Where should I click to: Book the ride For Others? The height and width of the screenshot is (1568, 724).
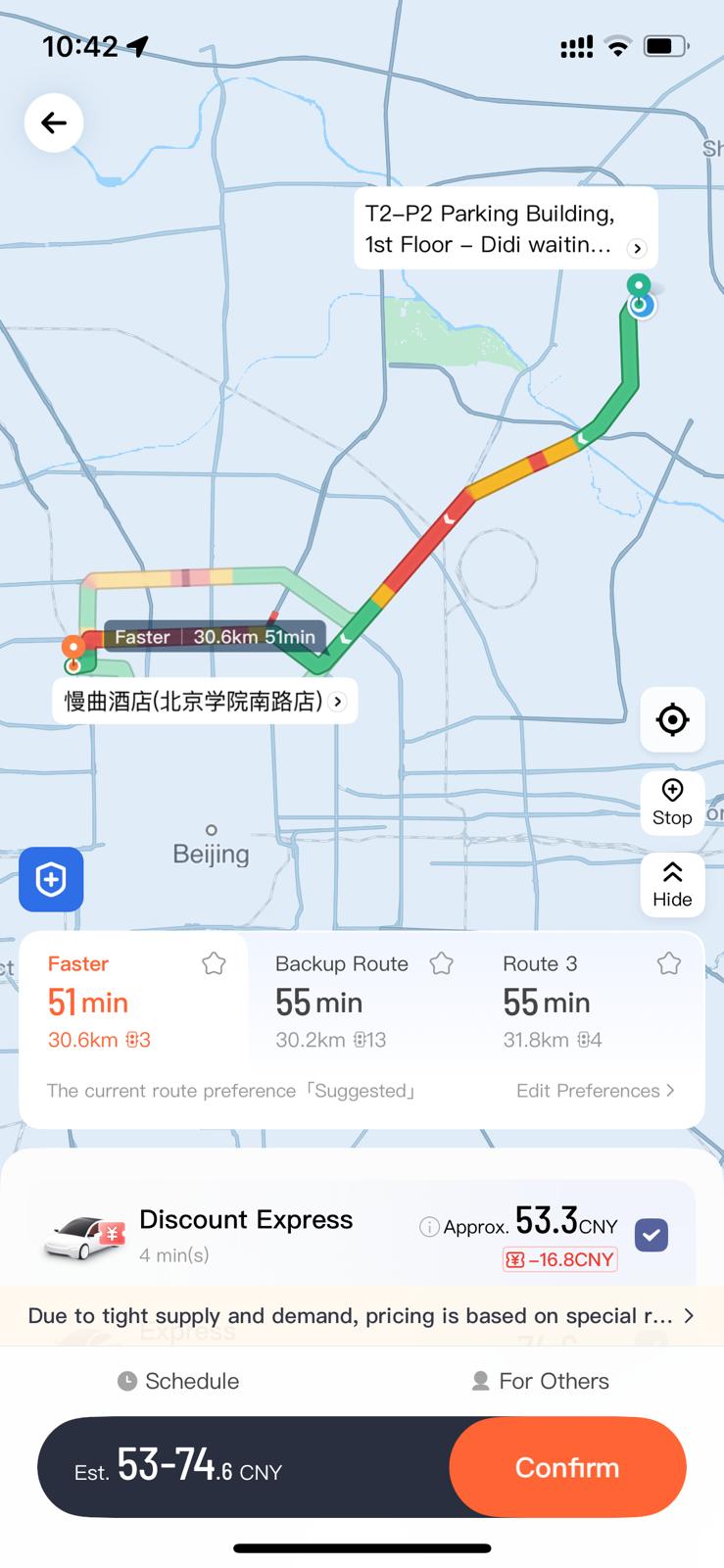pos(541,1381)
